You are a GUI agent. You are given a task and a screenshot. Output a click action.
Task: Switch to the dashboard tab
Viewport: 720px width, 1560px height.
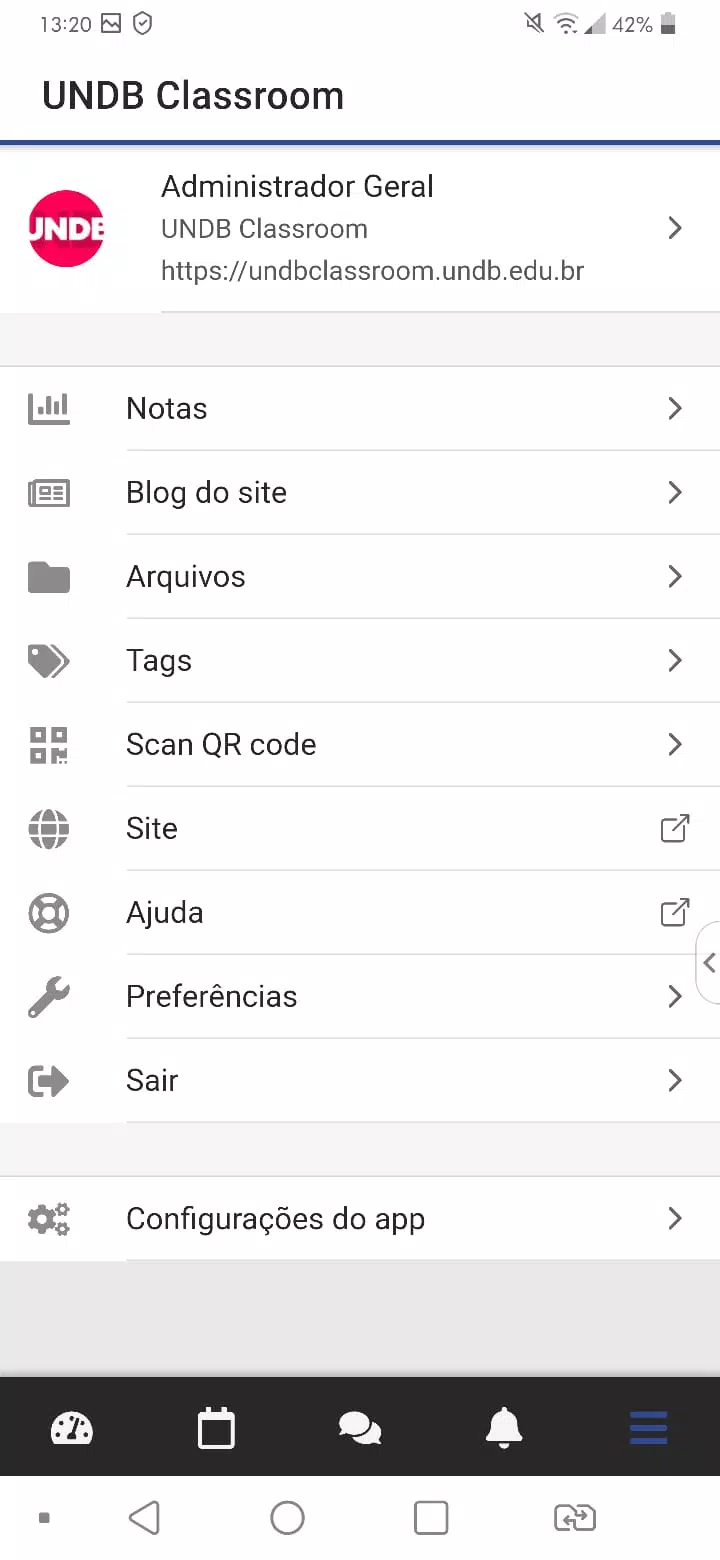coord(72,1428)
